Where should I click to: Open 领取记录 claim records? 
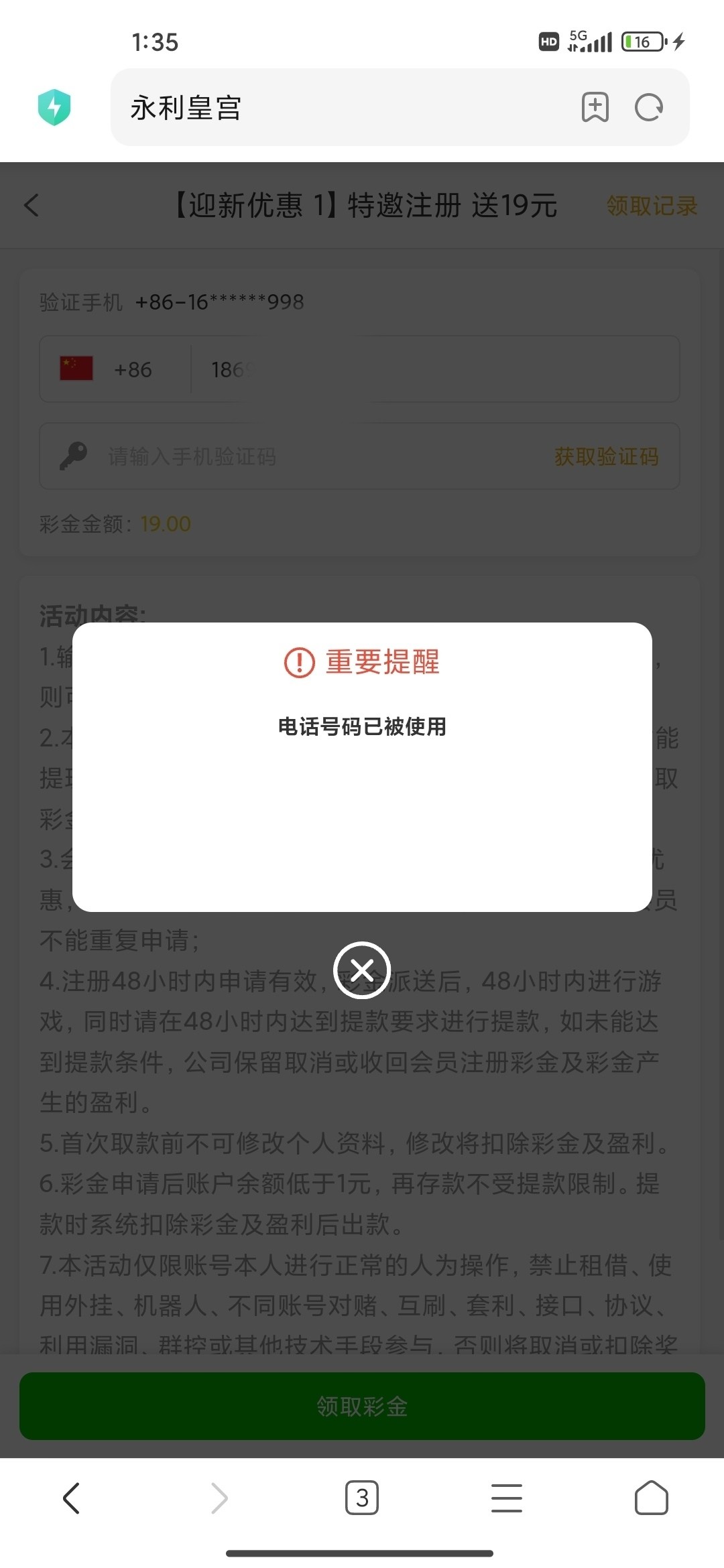click(651, 206)
